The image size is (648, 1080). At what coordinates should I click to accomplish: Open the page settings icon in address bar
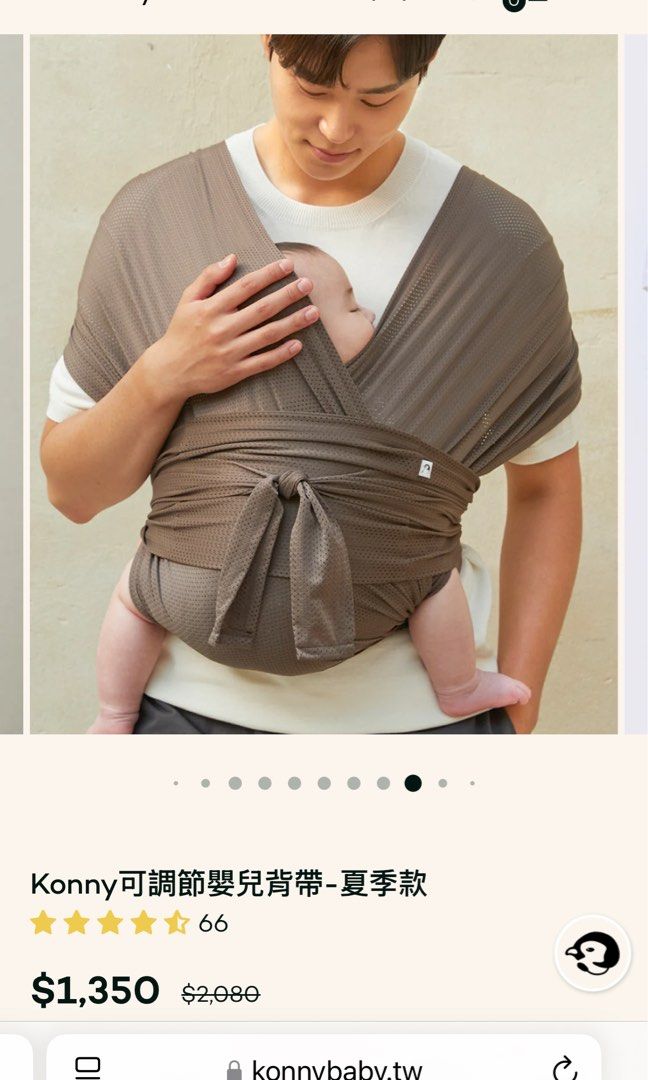pyautogui.click(x=88, y=1068)
